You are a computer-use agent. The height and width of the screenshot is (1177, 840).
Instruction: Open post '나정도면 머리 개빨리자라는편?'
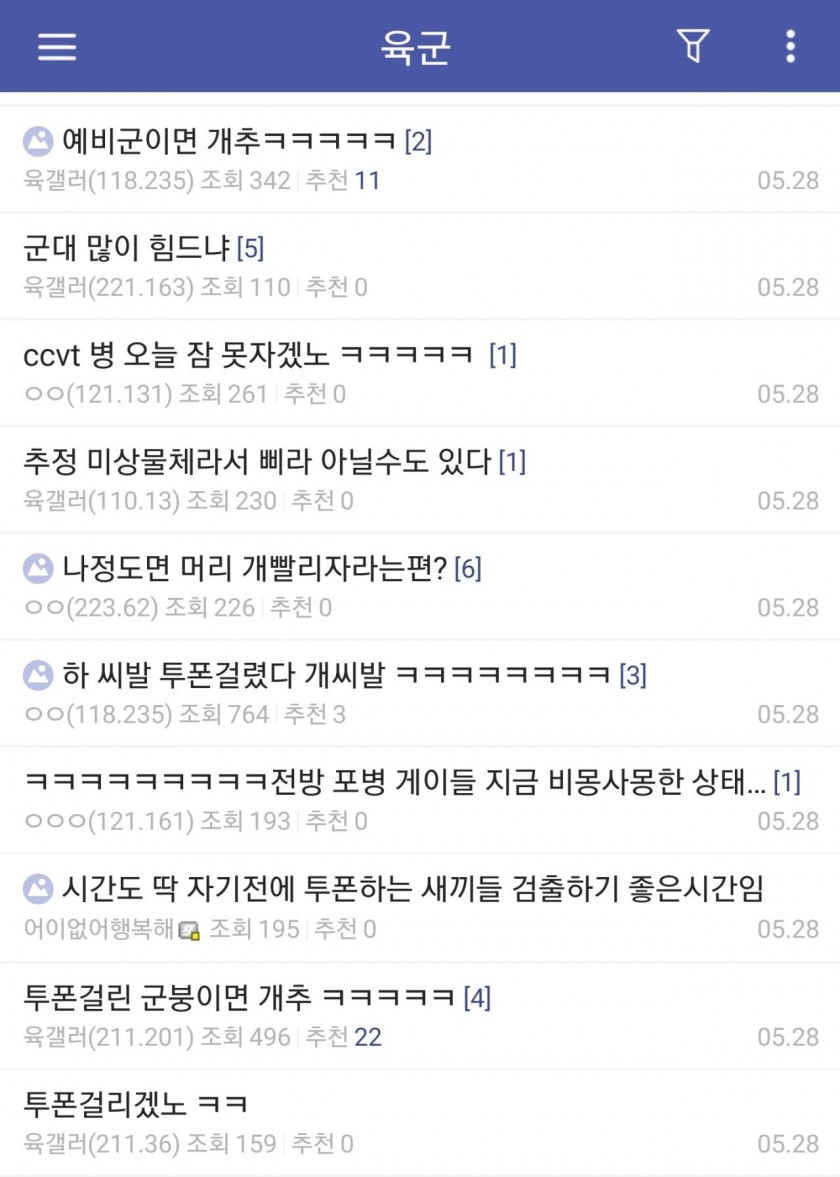click(258, 568)
